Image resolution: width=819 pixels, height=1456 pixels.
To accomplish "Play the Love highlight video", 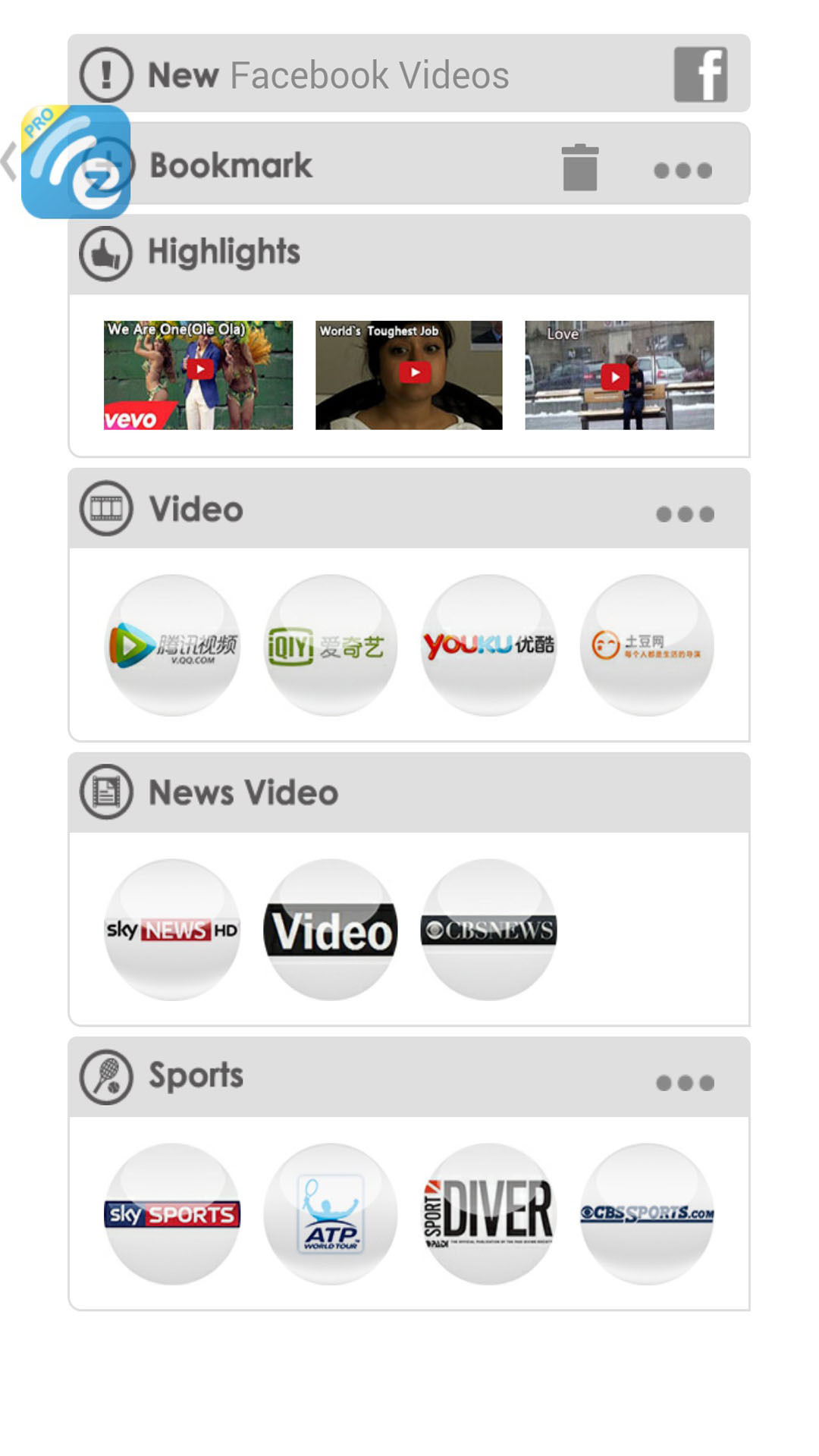I will coord(620,375).
